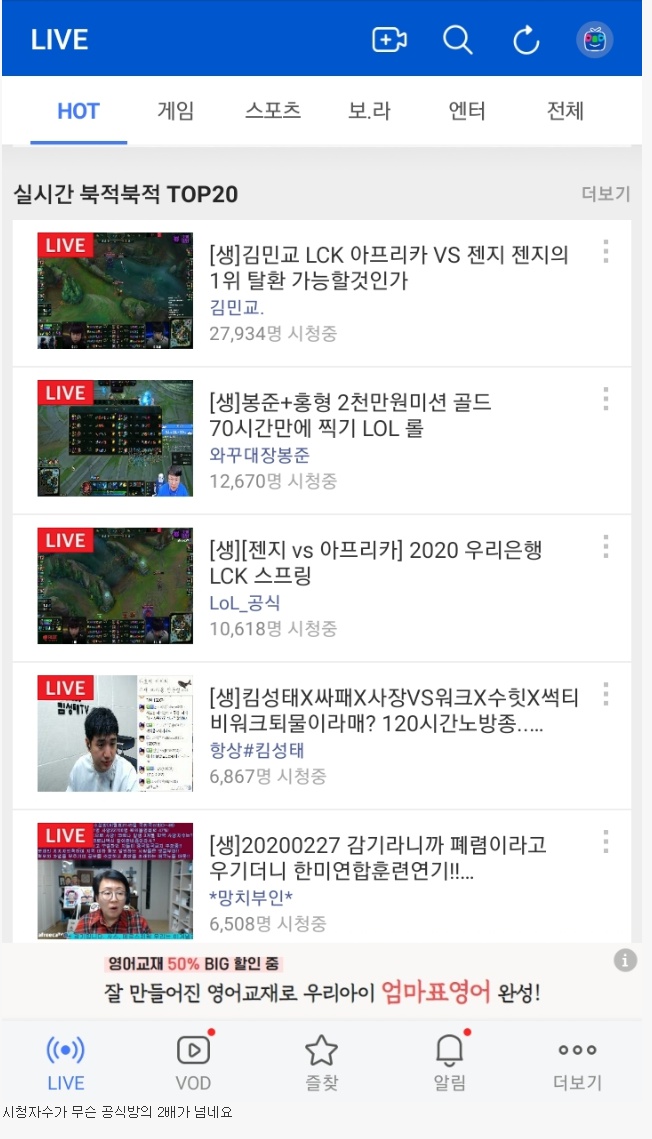Switch to the 게임 tab
This screenshot has width=652, height=1139.
[176, 110]
